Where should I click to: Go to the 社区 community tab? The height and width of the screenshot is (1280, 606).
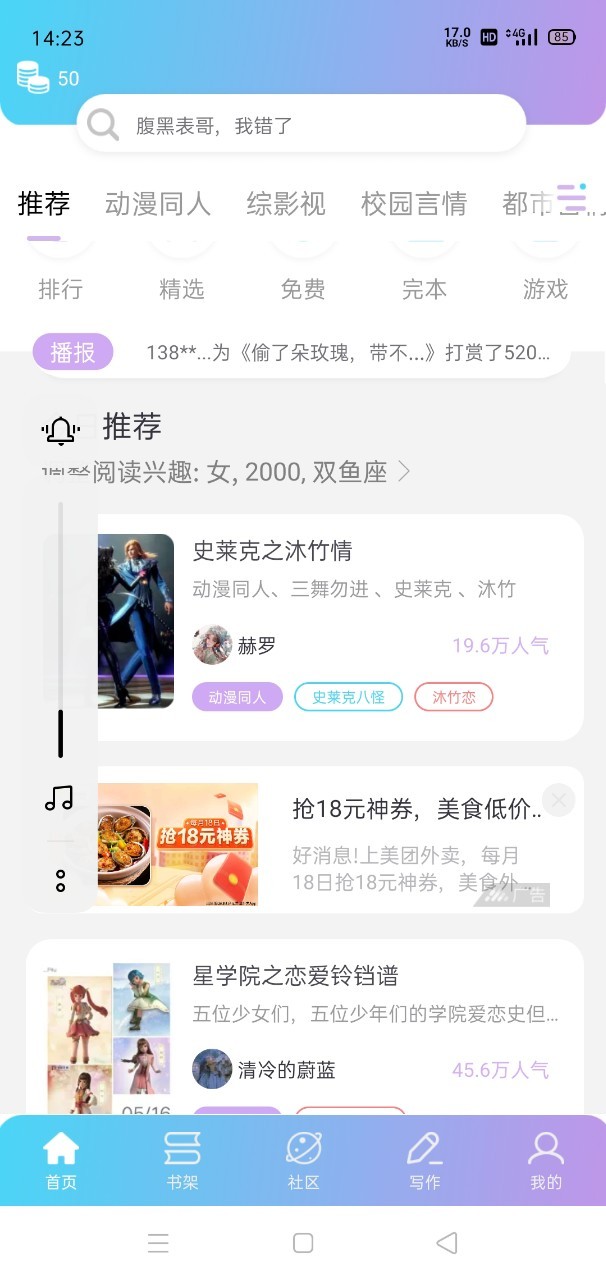303,1160
